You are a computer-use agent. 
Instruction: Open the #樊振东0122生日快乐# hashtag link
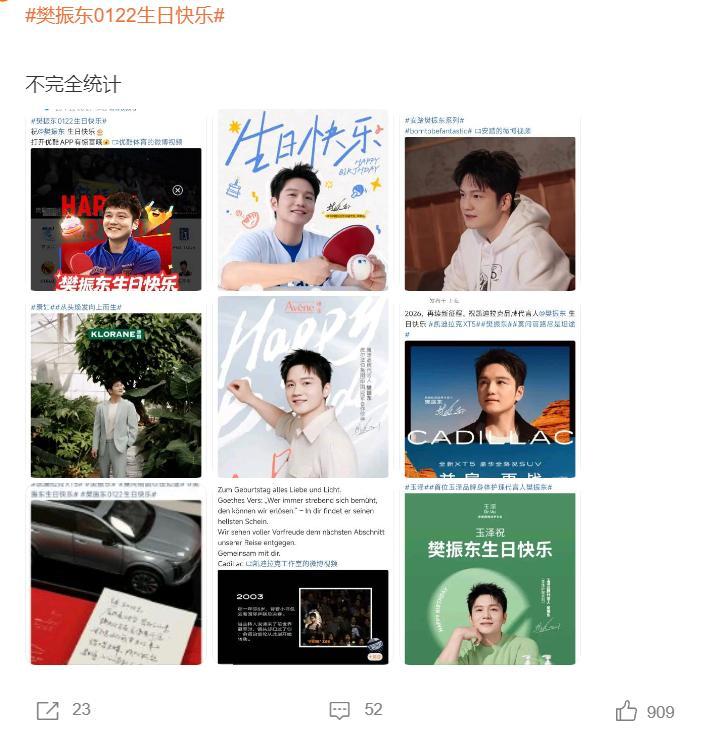[124, 15]
